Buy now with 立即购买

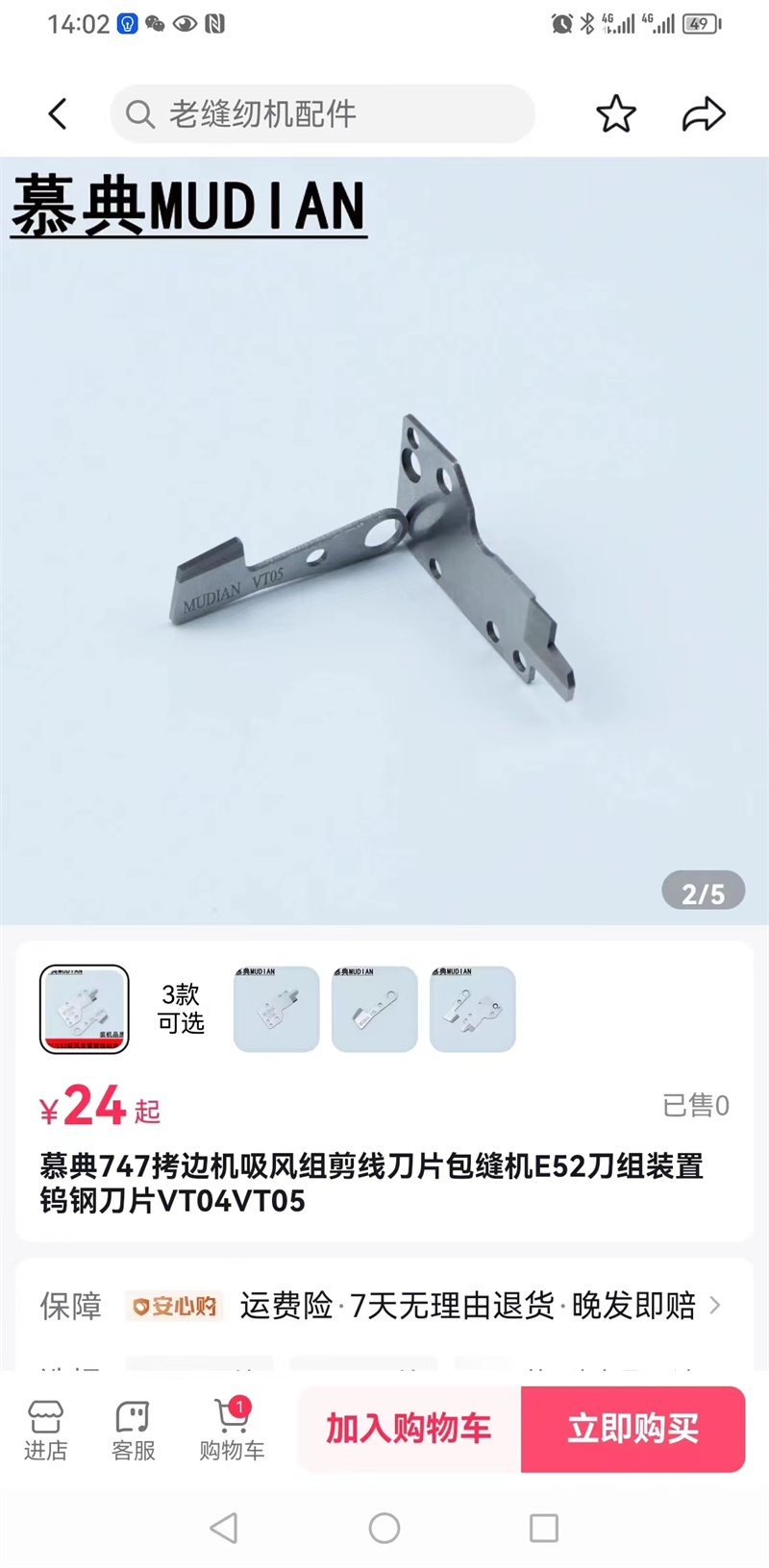click(633, 1429)
